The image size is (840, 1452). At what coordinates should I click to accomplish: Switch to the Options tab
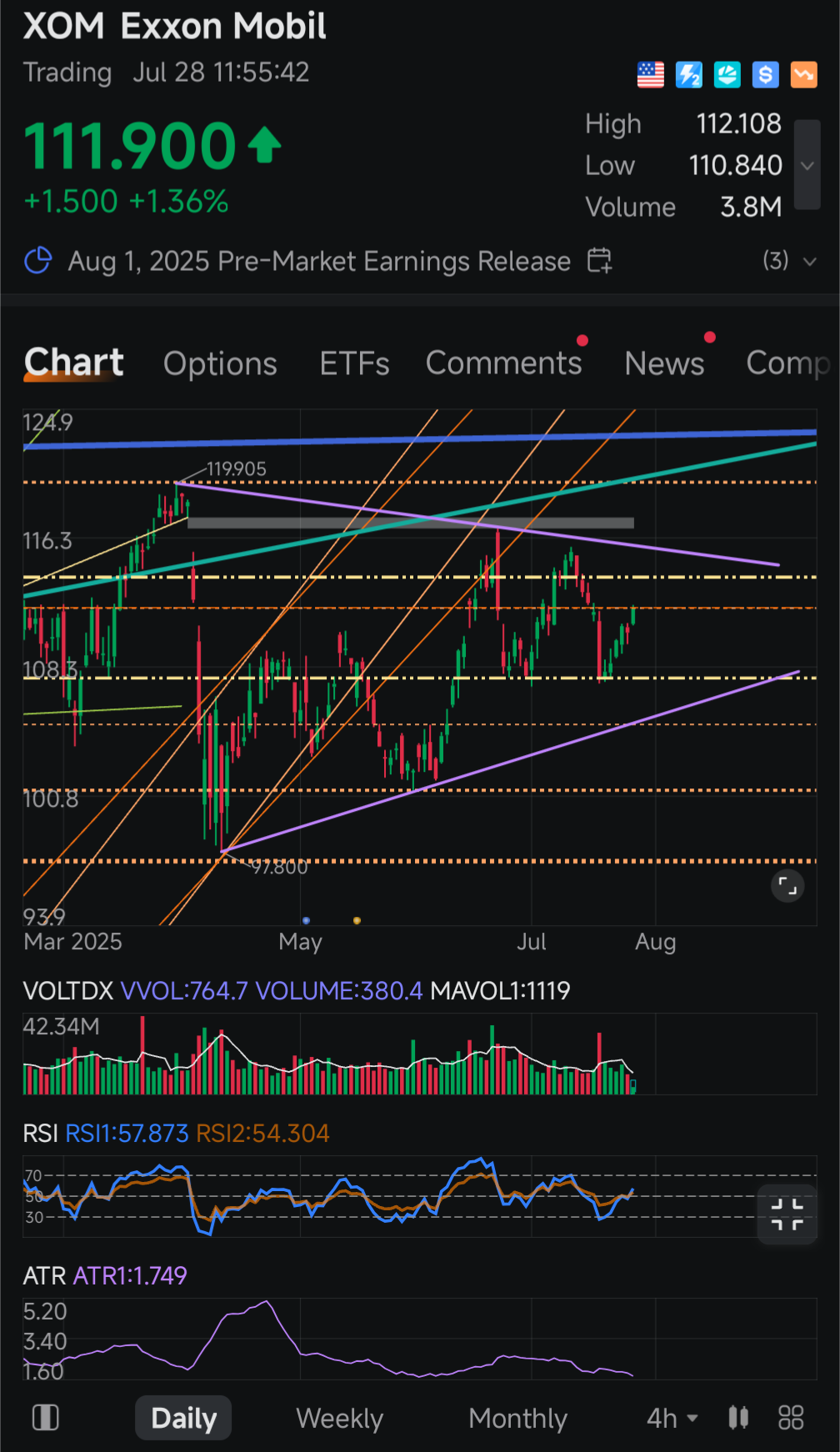point(220,363)
